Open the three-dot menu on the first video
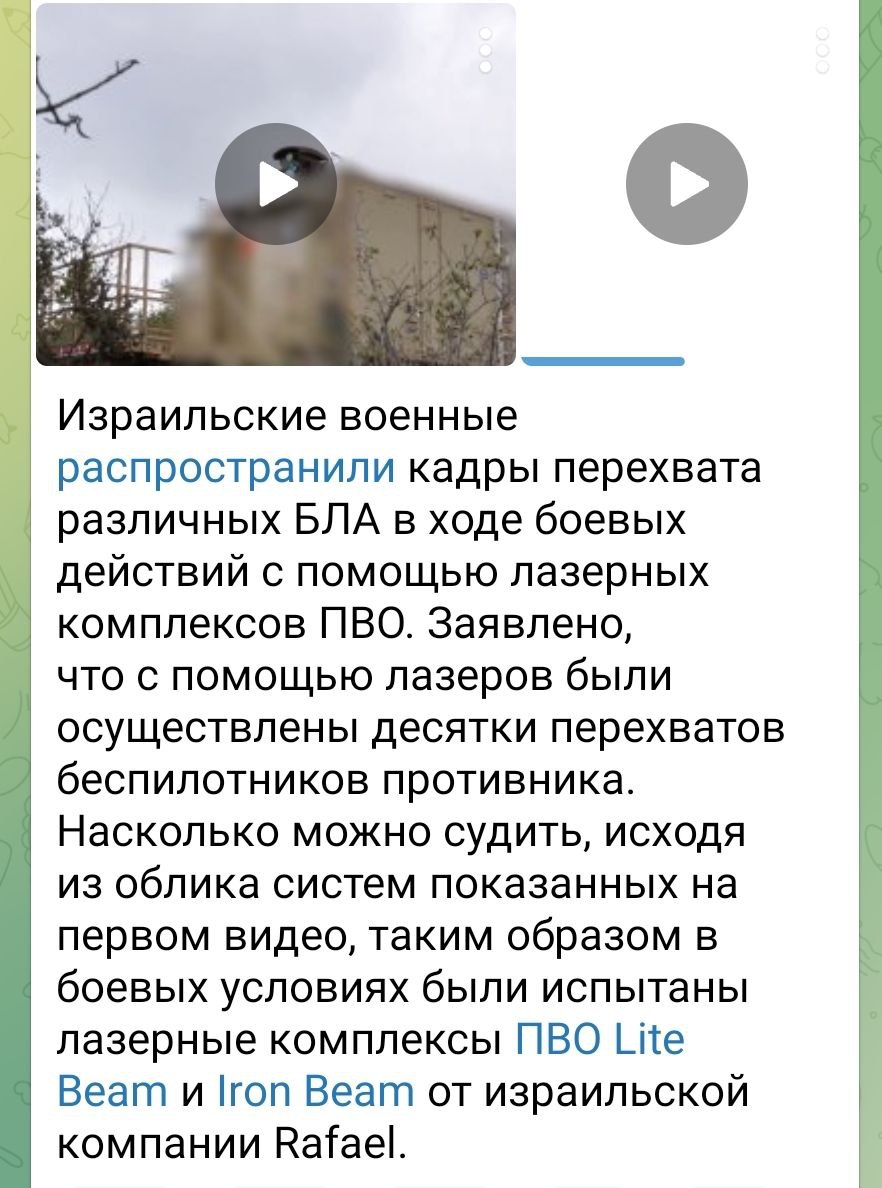The width and height of the screenshot is (882, 1188). (x=487, y=48)
